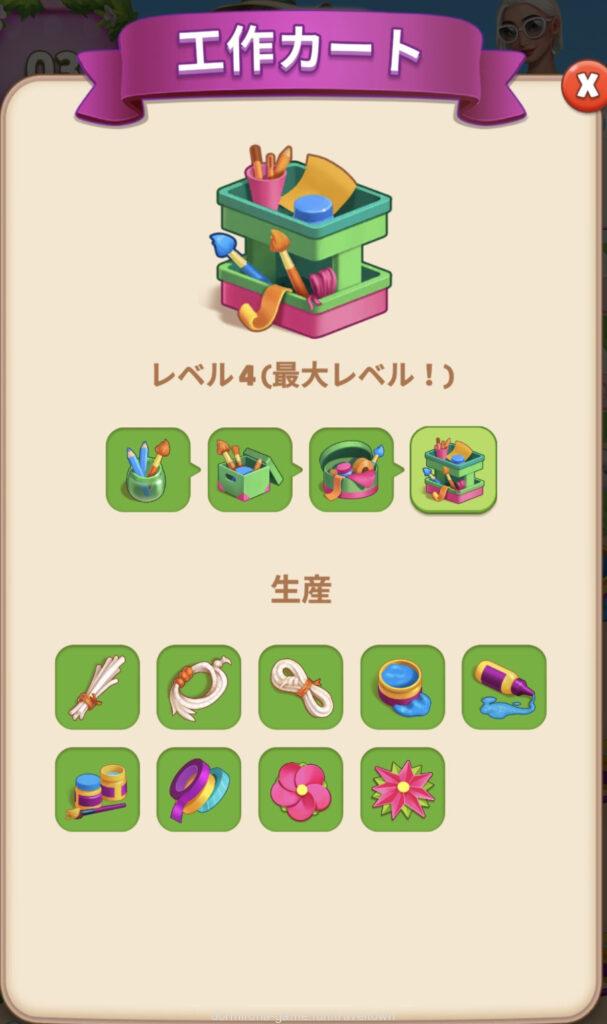Select the level 3 round craft tin
This screenshot has width=607, height=1024.
pyautogui.click(x=351, y=470)
